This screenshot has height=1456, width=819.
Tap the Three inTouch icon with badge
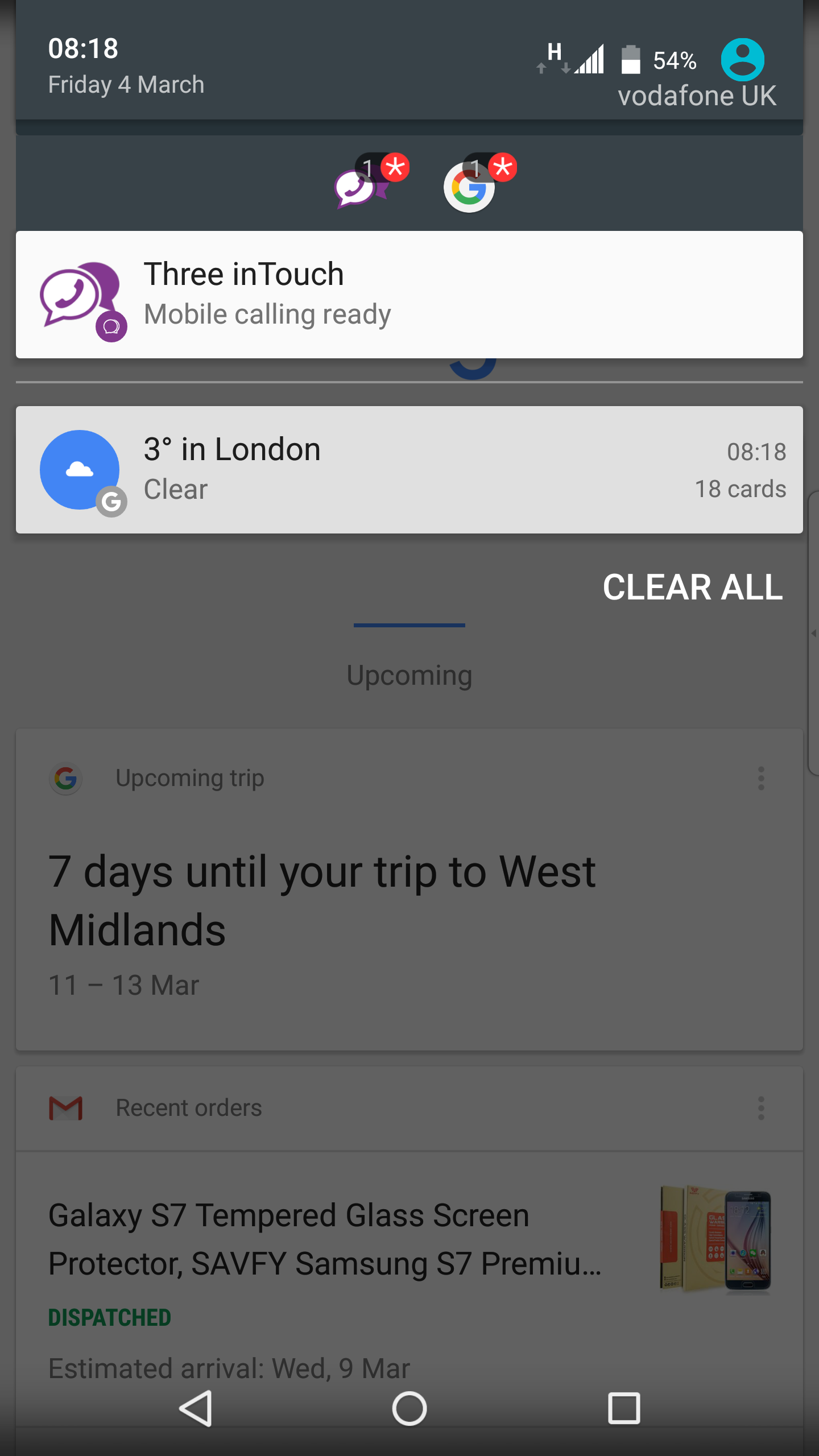(371, 181)
